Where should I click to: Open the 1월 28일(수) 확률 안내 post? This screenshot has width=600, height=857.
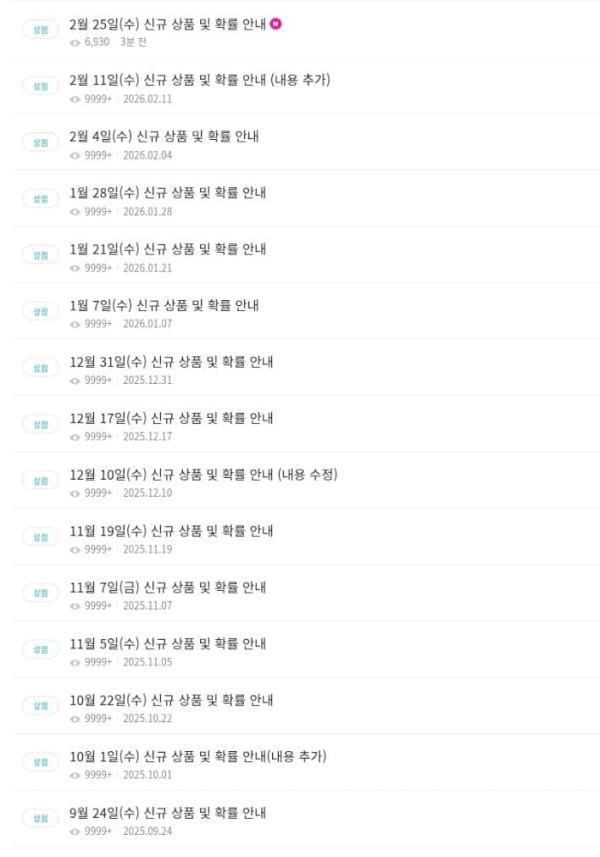pos(168,192)
